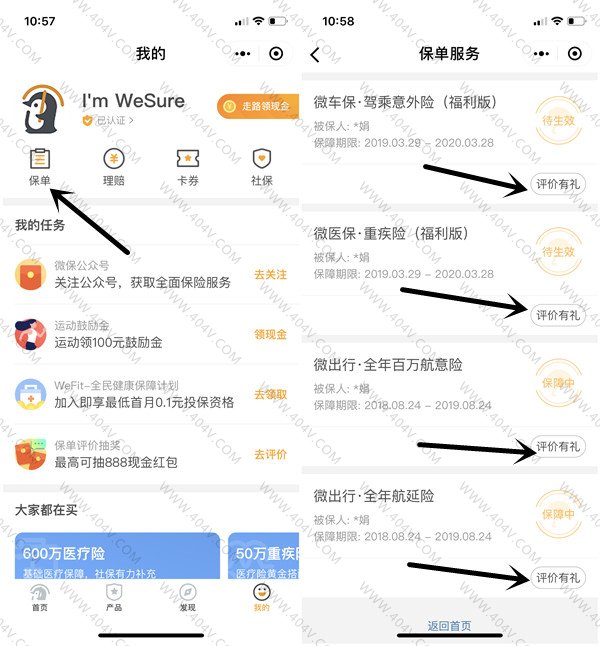
Task: Go back from the 保单服务 page
Action: (316, 54)
